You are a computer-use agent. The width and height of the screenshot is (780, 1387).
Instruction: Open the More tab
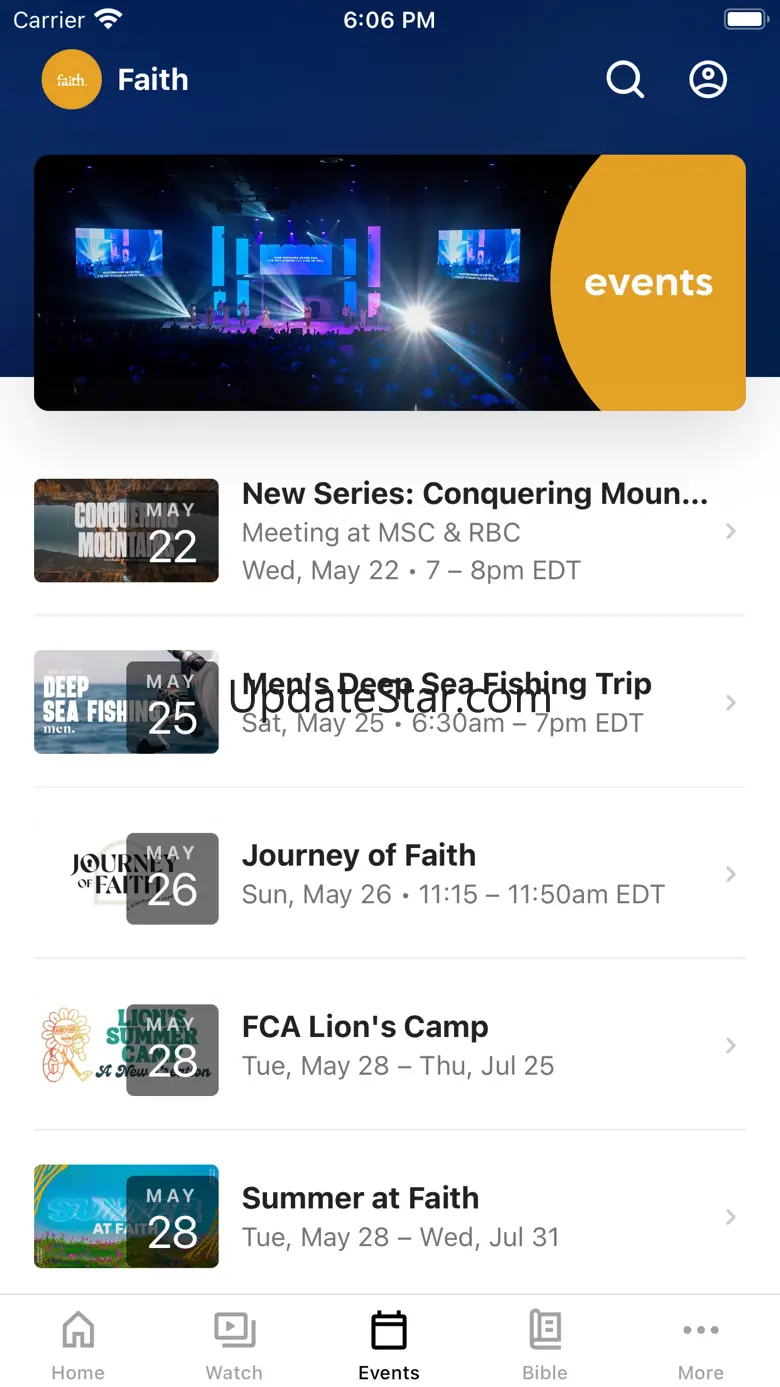701,1346
